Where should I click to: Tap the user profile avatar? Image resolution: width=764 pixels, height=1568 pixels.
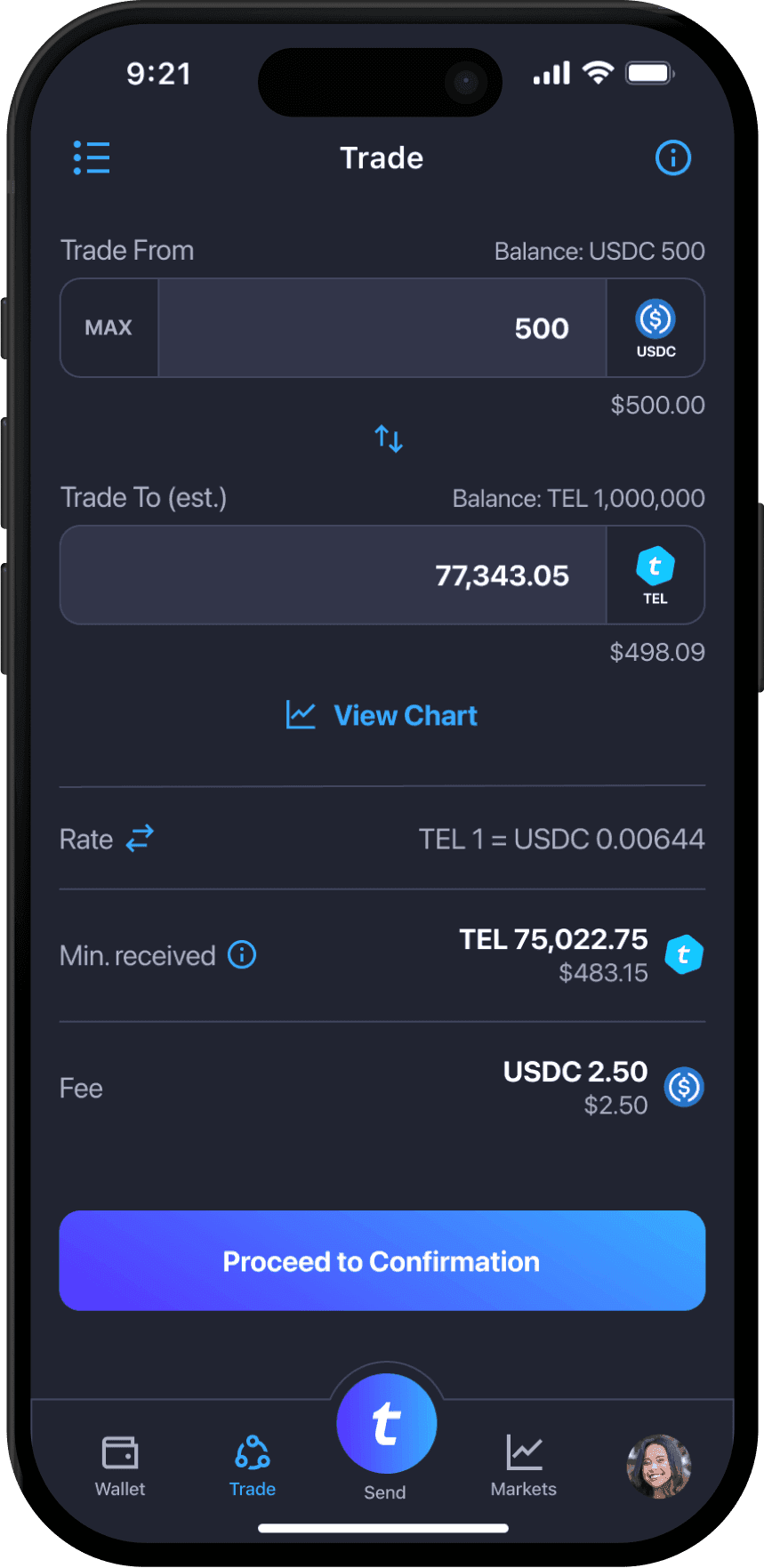click(x=657, y=1467)
